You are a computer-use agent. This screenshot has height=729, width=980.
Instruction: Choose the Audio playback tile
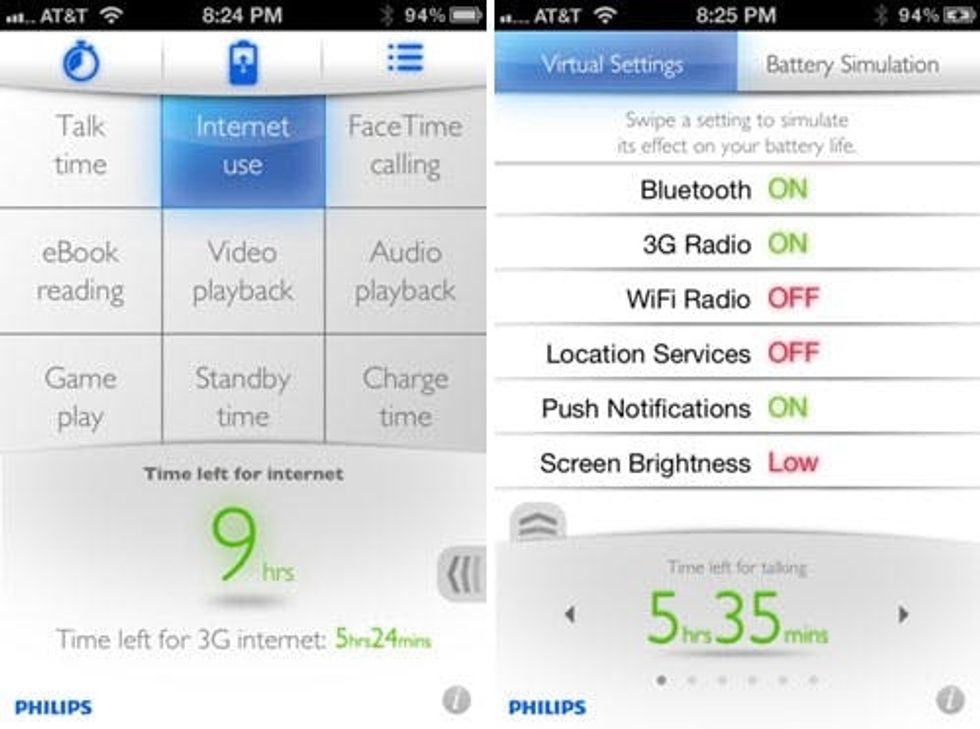405,271
